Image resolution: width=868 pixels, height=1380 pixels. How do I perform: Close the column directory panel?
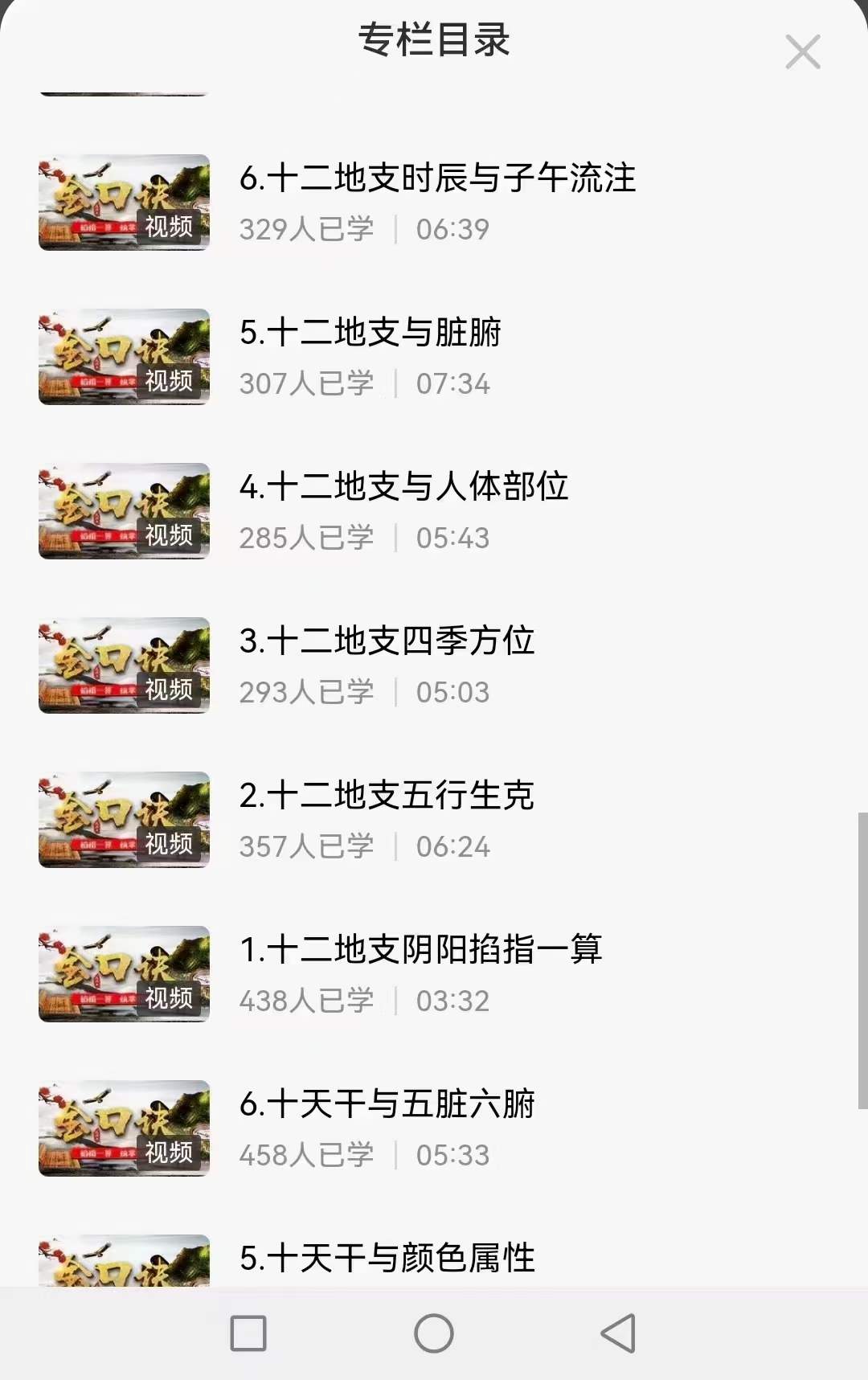click(x=802, y=52)
